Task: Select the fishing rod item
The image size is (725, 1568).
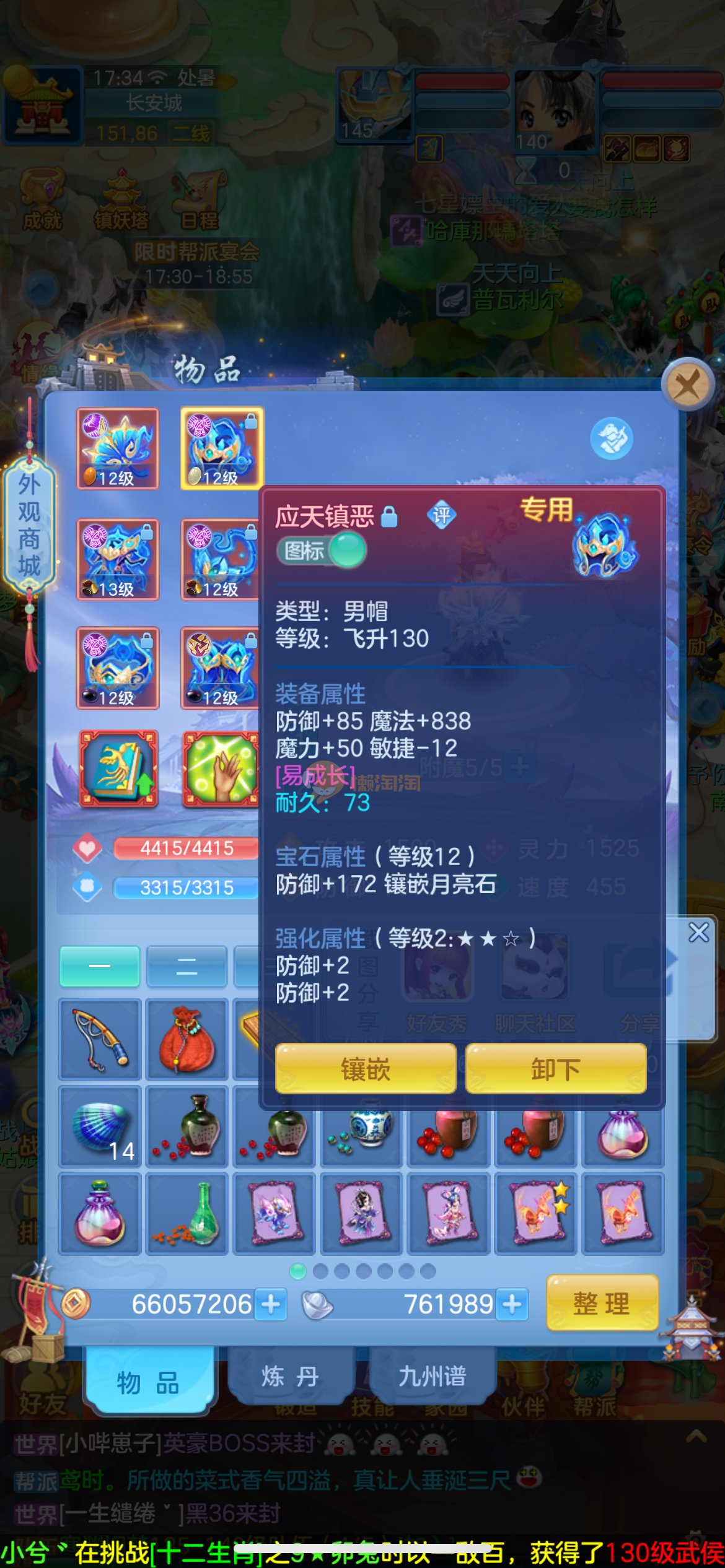Action: point(100,1040)
